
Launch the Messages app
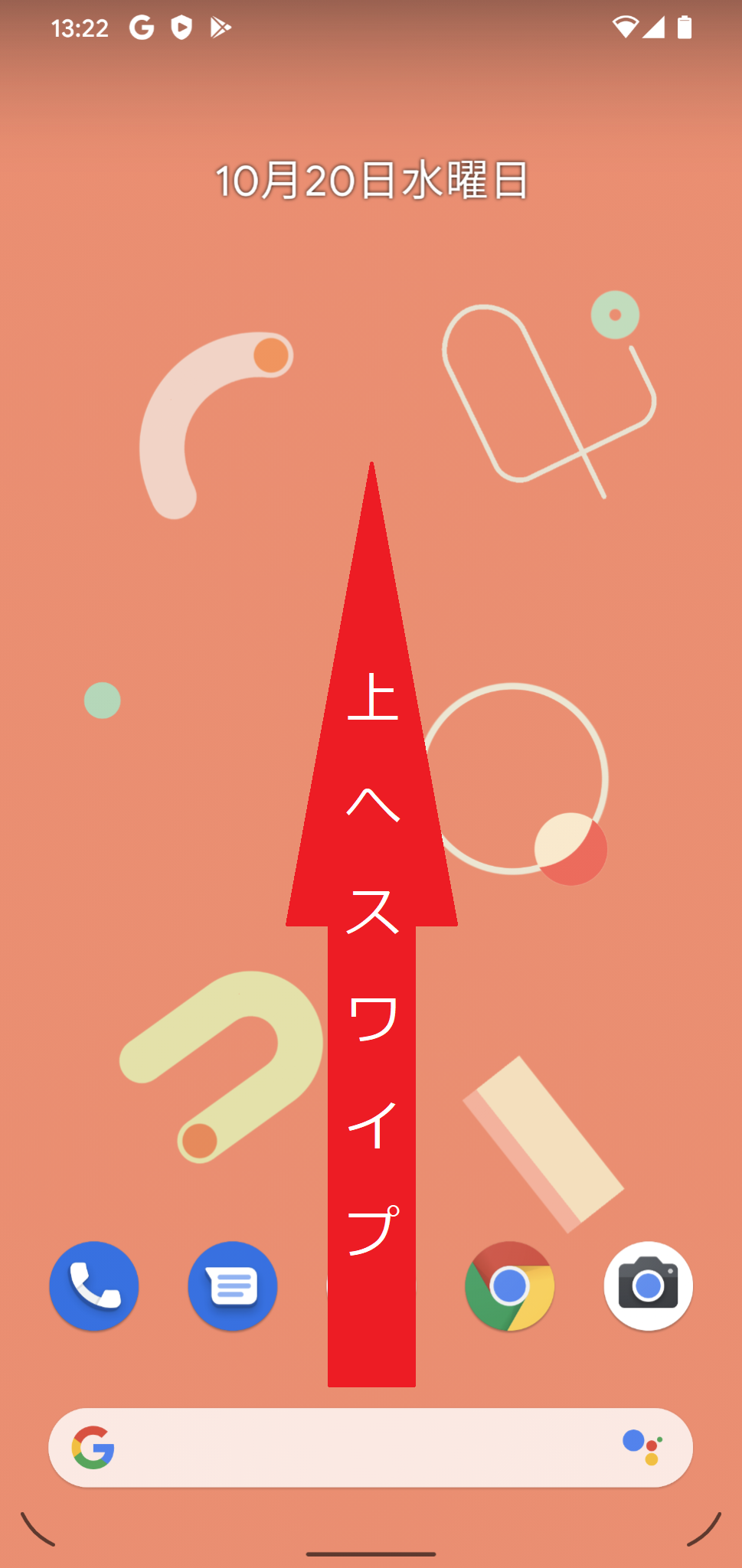click(233, 1285)
